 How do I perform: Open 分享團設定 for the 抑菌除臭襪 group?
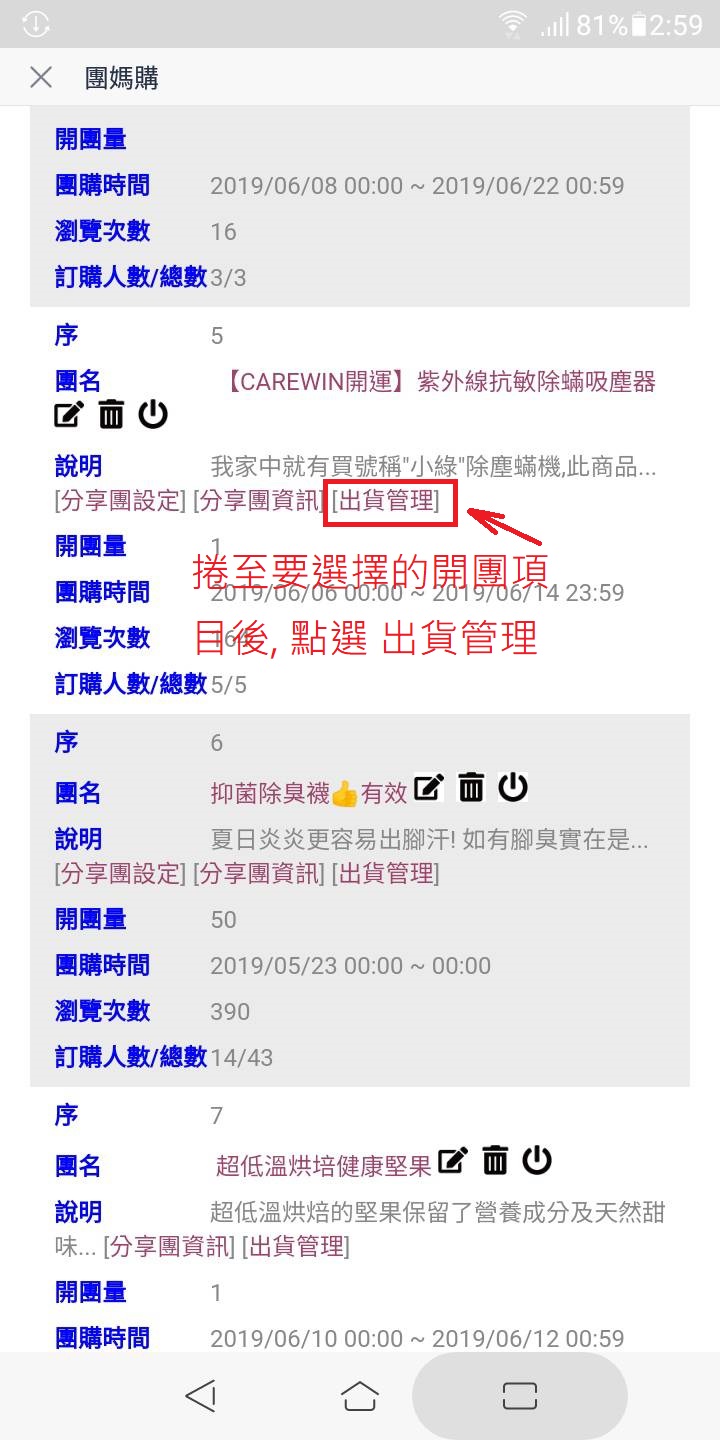(x=120, y=873)
